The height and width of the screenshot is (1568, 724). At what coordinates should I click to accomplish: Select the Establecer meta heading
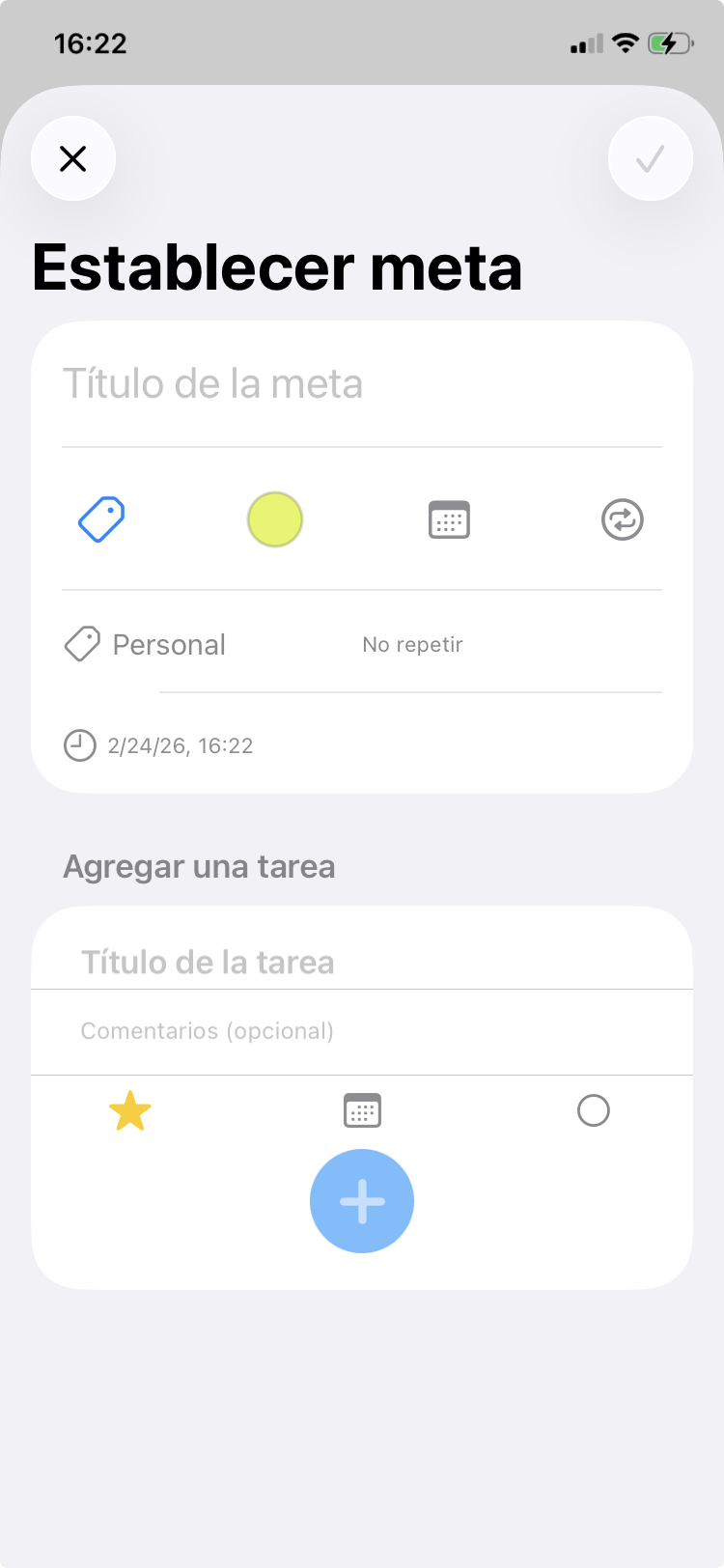[277, 267]
